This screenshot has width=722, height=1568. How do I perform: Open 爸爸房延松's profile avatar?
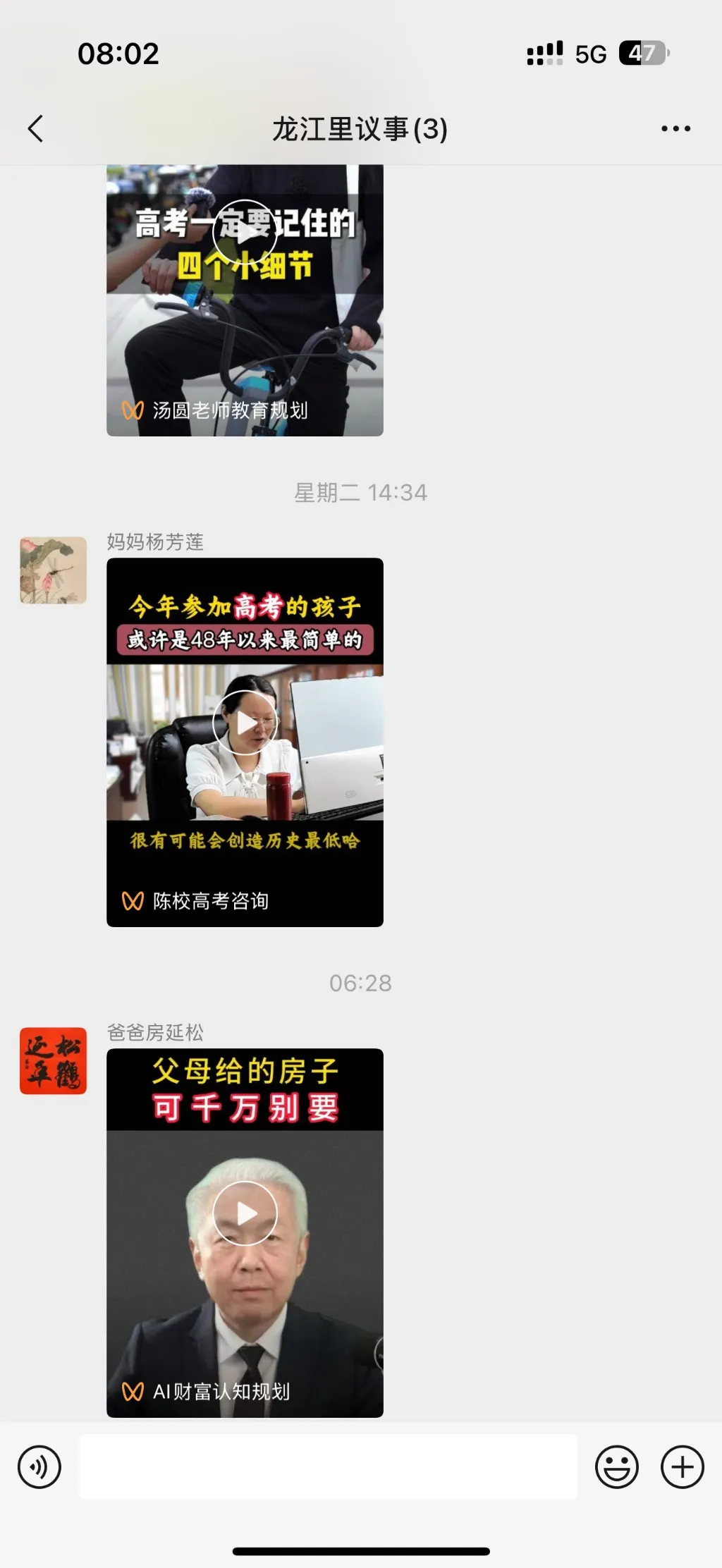[x=54, y=1060]
